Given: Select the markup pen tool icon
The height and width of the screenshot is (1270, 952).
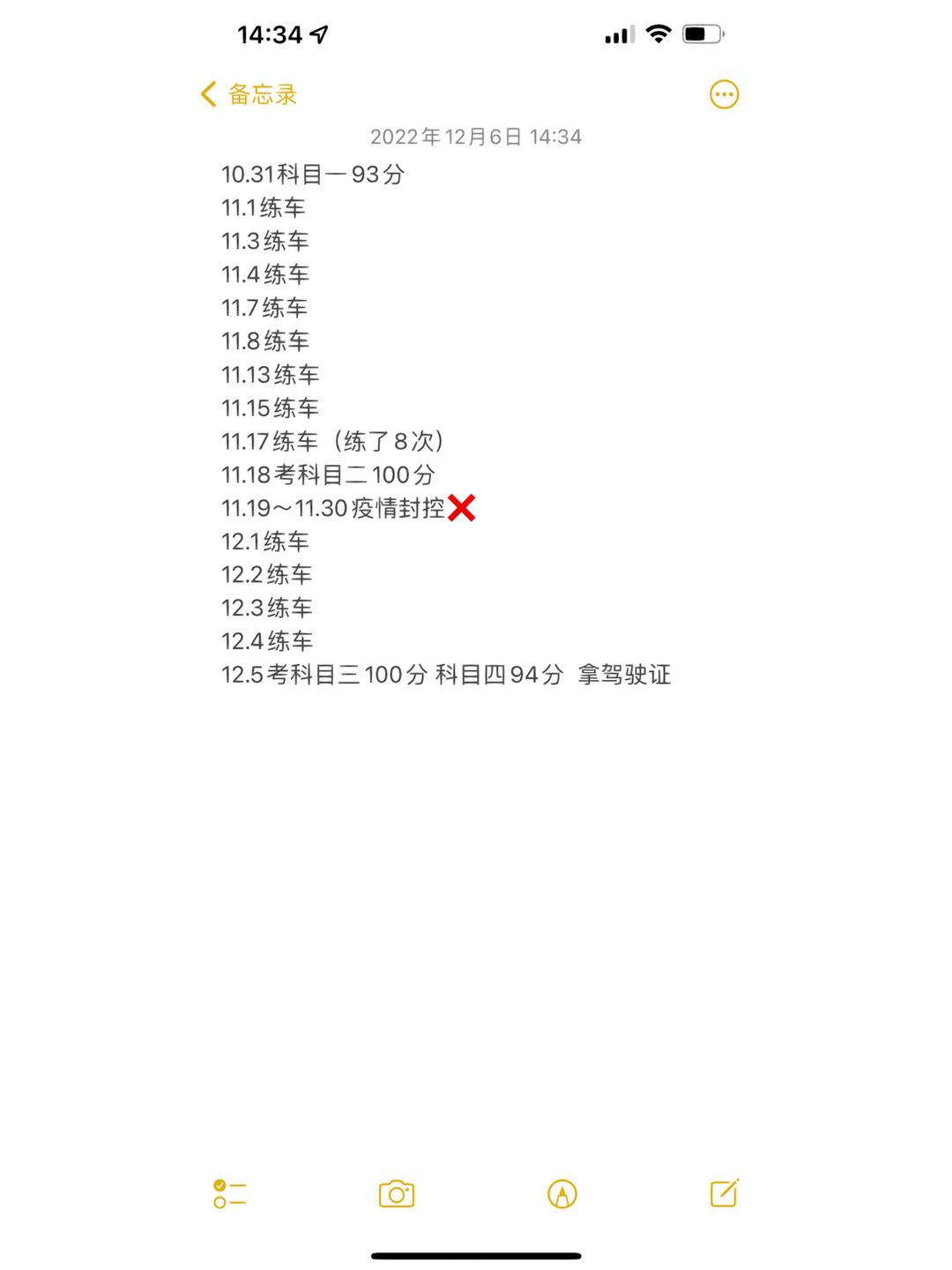Looking at the screenshot, I should pos(562,1195).
